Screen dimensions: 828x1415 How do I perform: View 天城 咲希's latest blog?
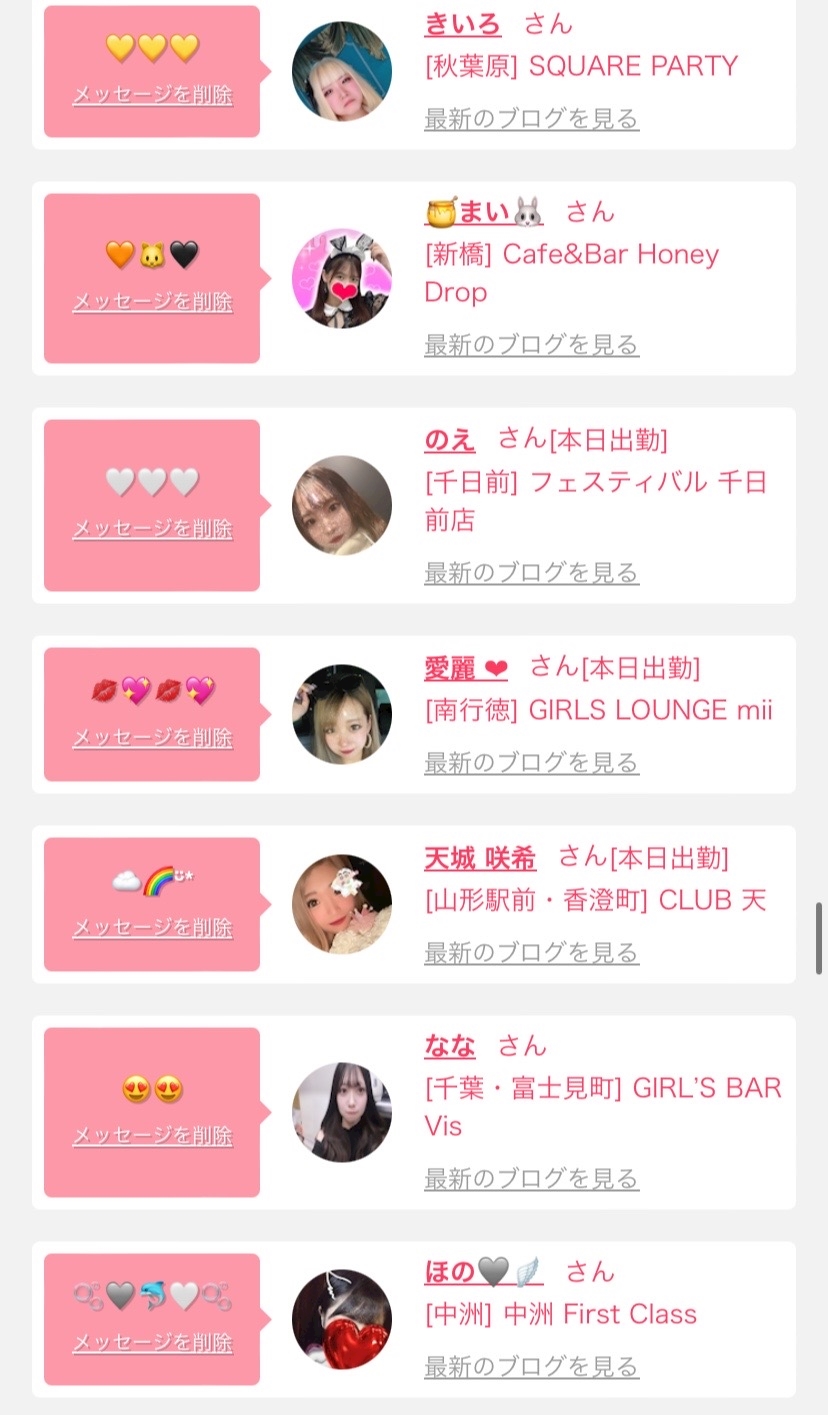tap(531, 953)
